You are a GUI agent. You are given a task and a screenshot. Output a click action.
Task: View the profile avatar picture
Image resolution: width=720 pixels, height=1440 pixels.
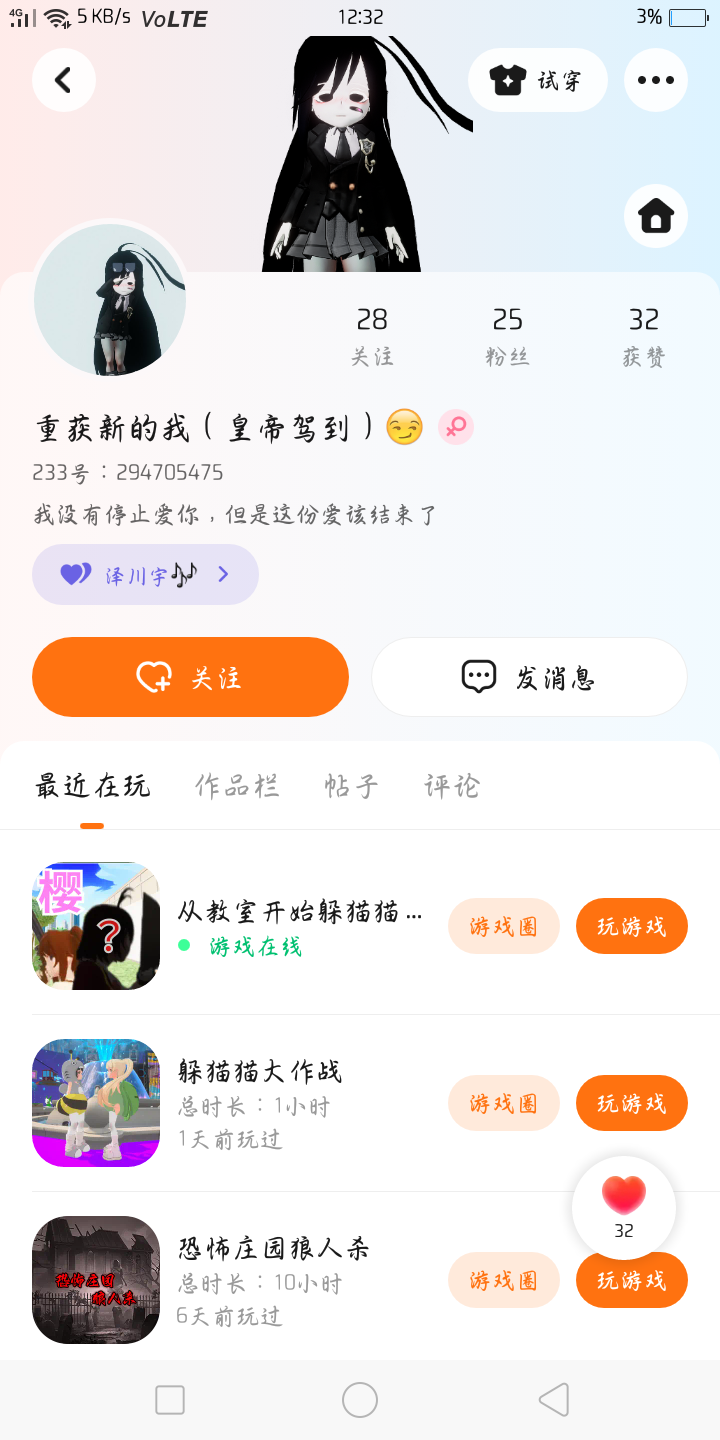click(x=110, y=299)
